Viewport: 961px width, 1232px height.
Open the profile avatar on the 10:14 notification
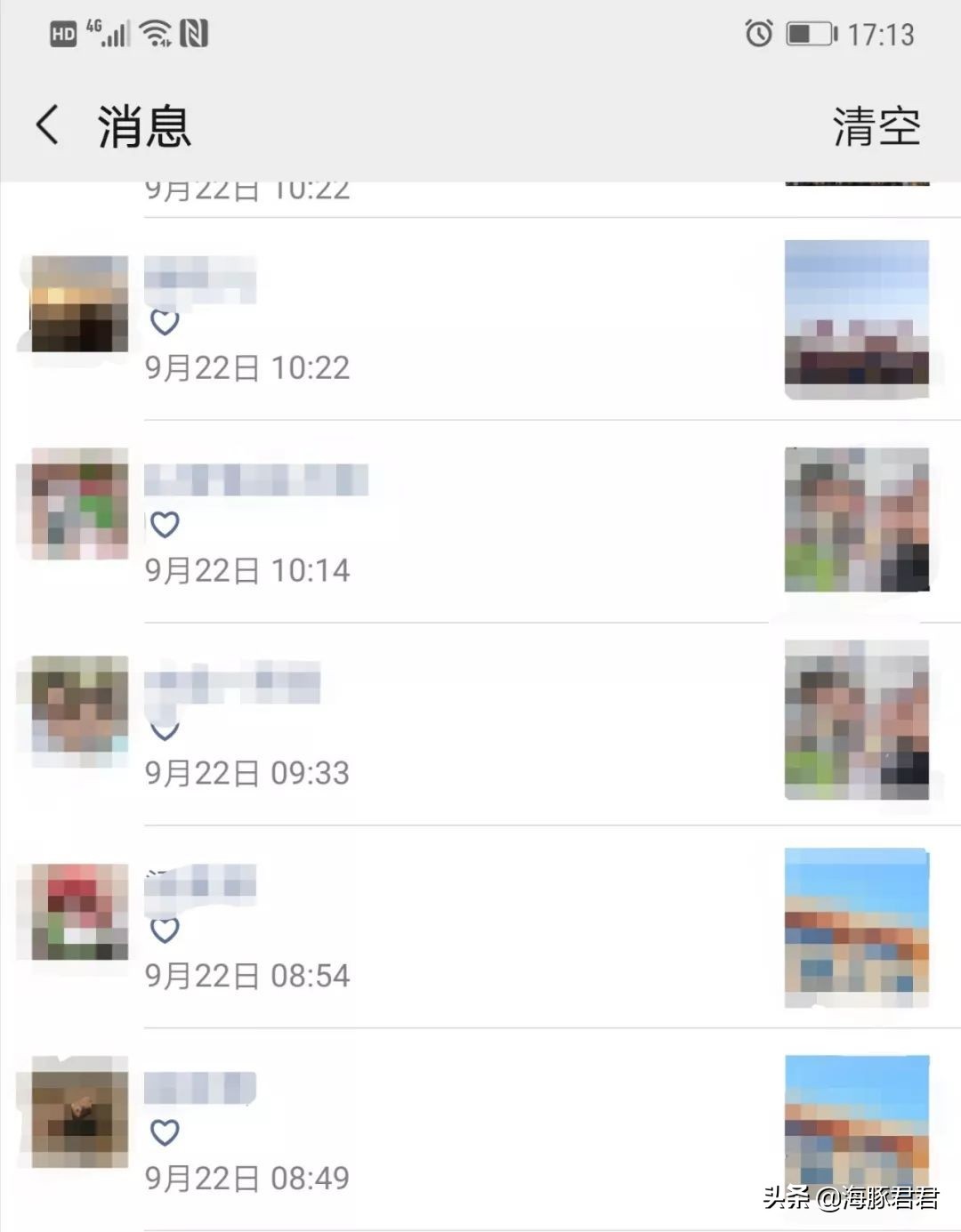point(79,503)
